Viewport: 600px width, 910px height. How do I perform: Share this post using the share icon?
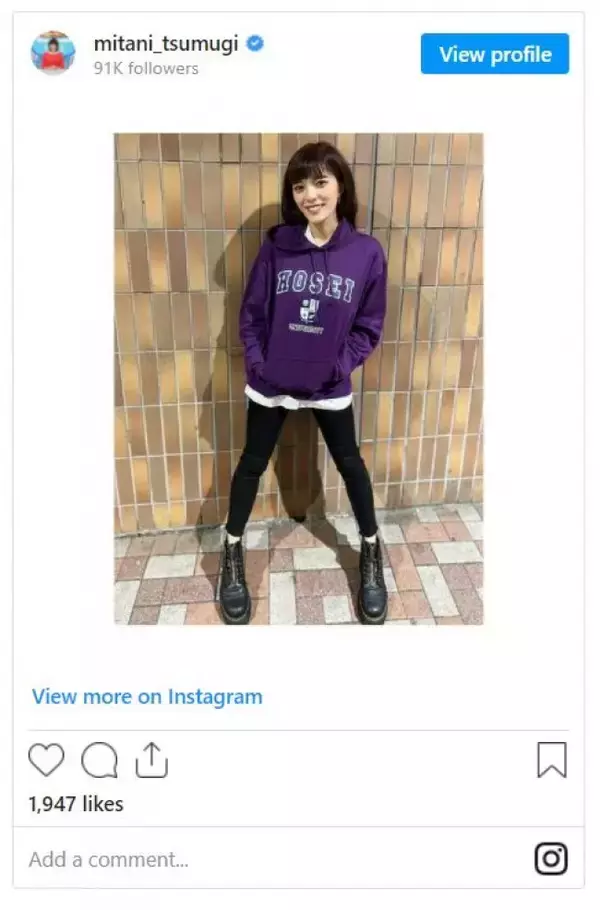151,760
